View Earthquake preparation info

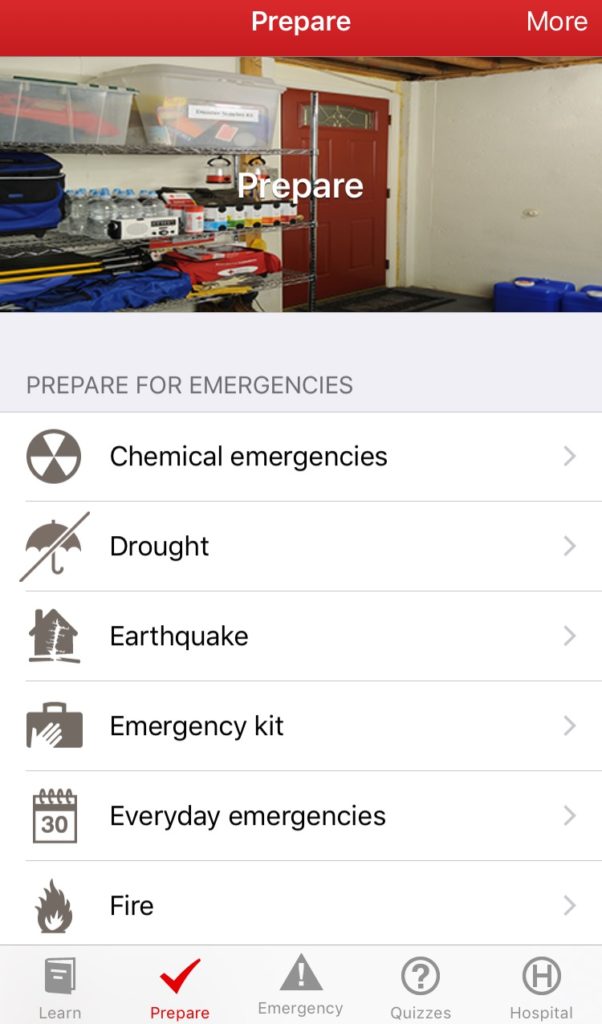(300, 637)
